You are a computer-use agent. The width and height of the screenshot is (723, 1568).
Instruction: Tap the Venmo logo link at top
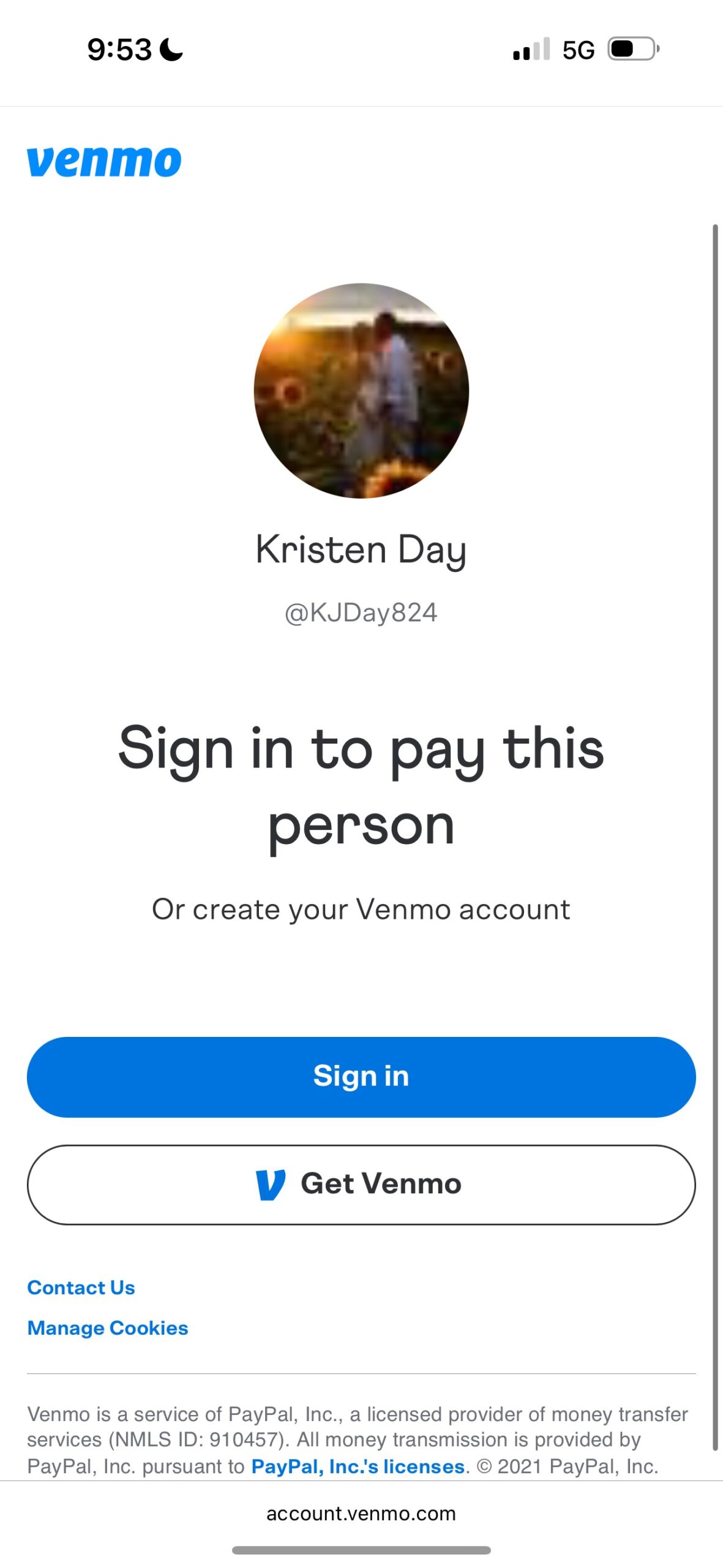pos(104,162)
